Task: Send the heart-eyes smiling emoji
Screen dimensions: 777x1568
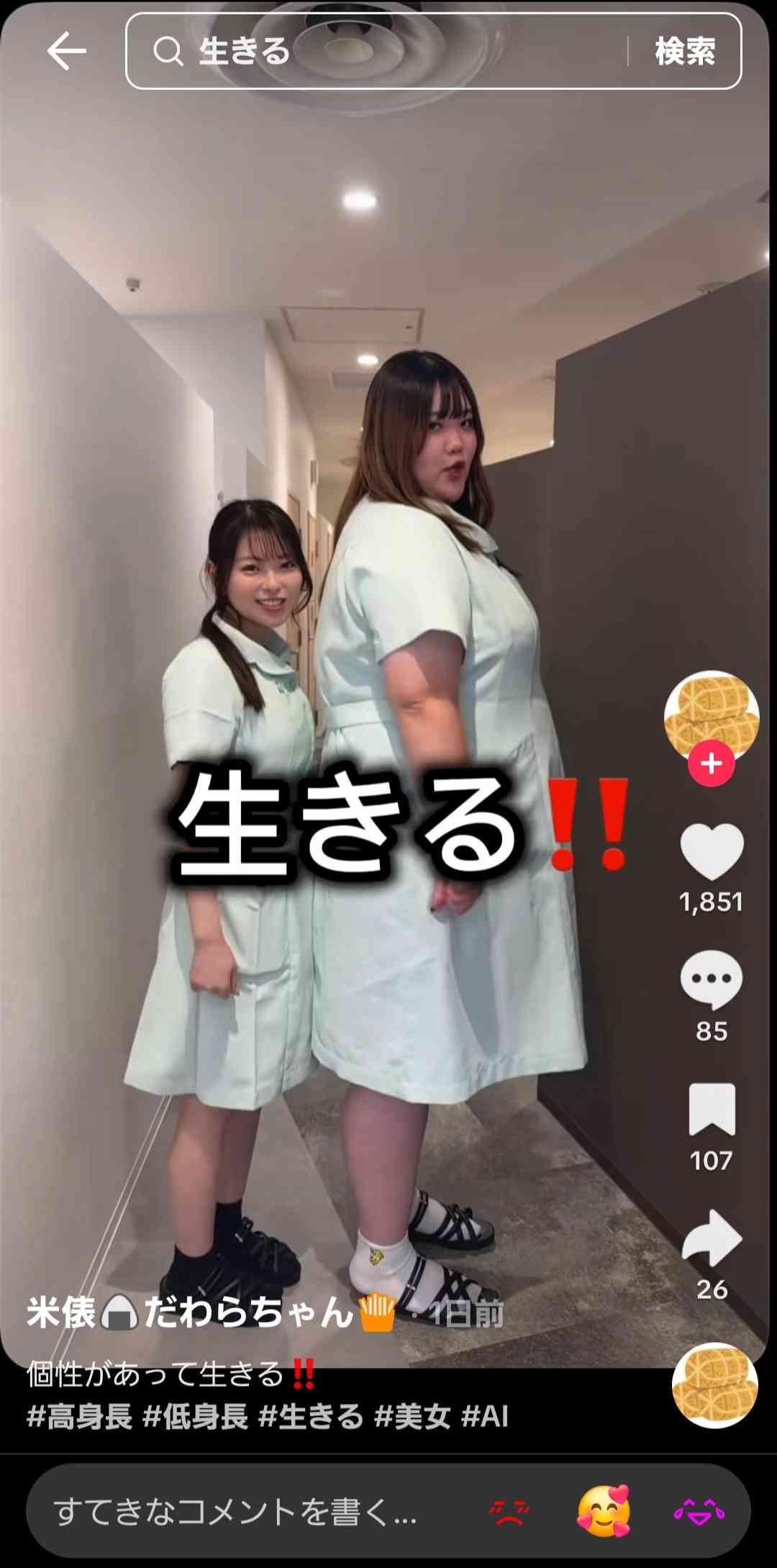Action: pos(604,1510)
